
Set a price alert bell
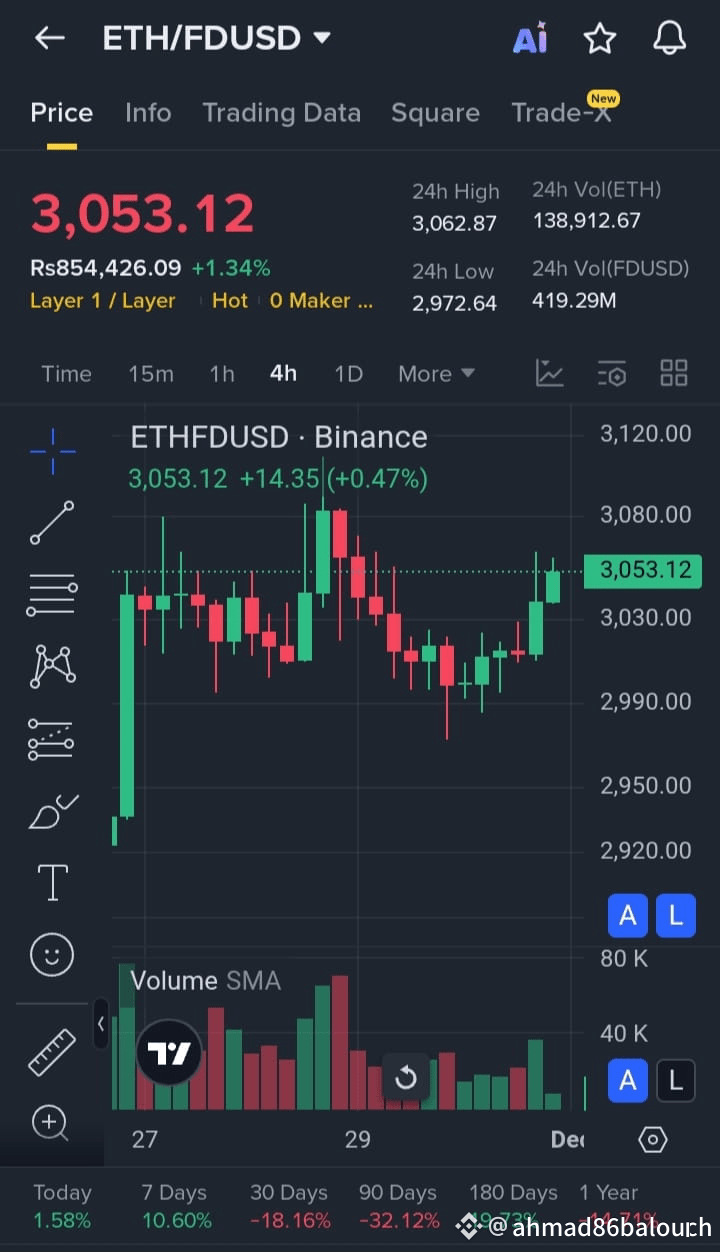click(x=669, y=39)
